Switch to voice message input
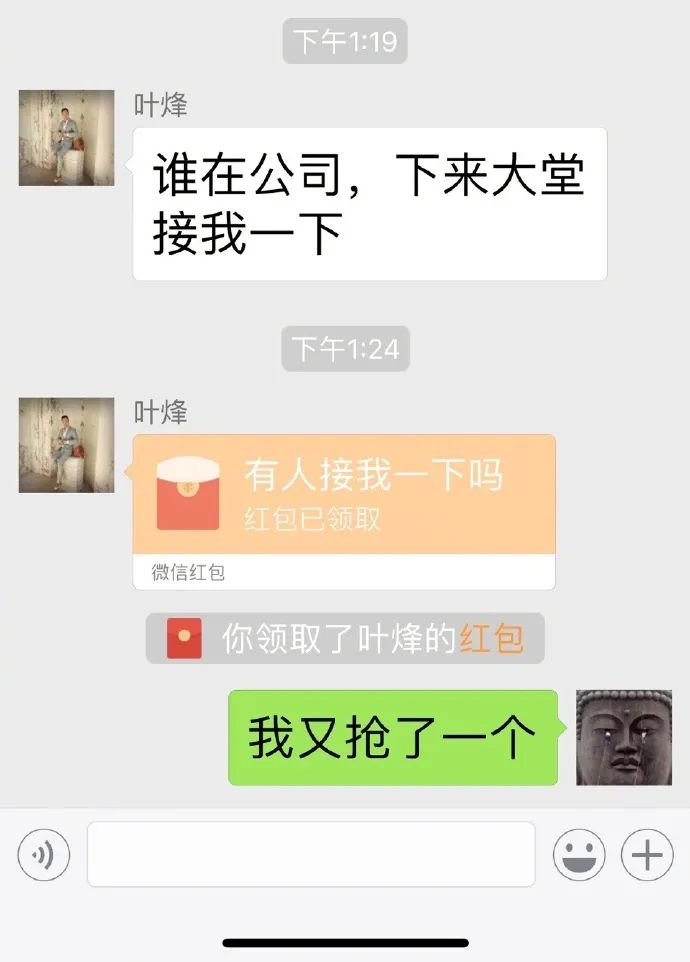690x962 pixels. (43, 855)
